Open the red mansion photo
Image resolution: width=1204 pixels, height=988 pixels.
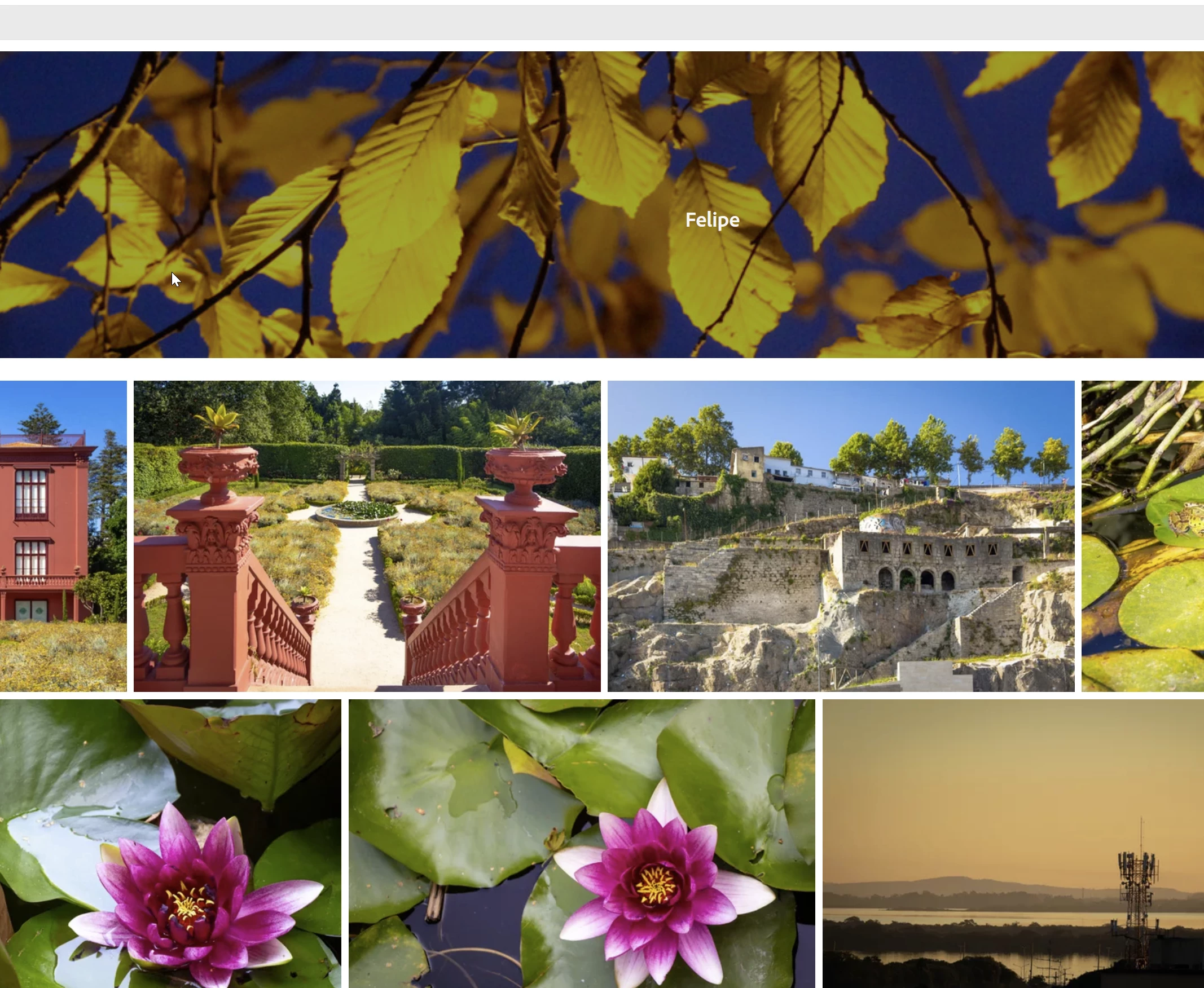click(x=63, y=536)
